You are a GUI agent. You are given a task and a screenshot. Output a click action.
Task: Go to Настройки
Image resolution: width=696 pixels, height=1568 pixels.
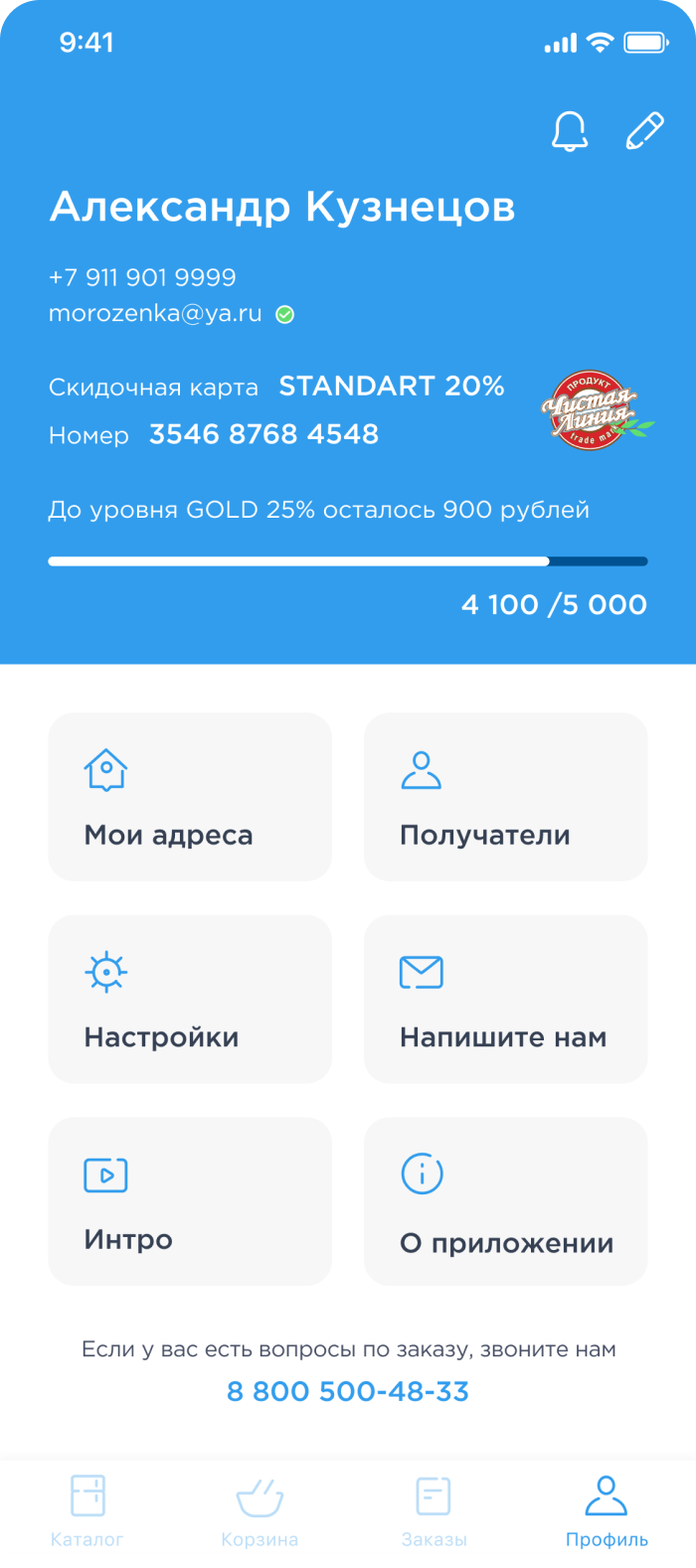pyautogui.click(x=190, y=999)
